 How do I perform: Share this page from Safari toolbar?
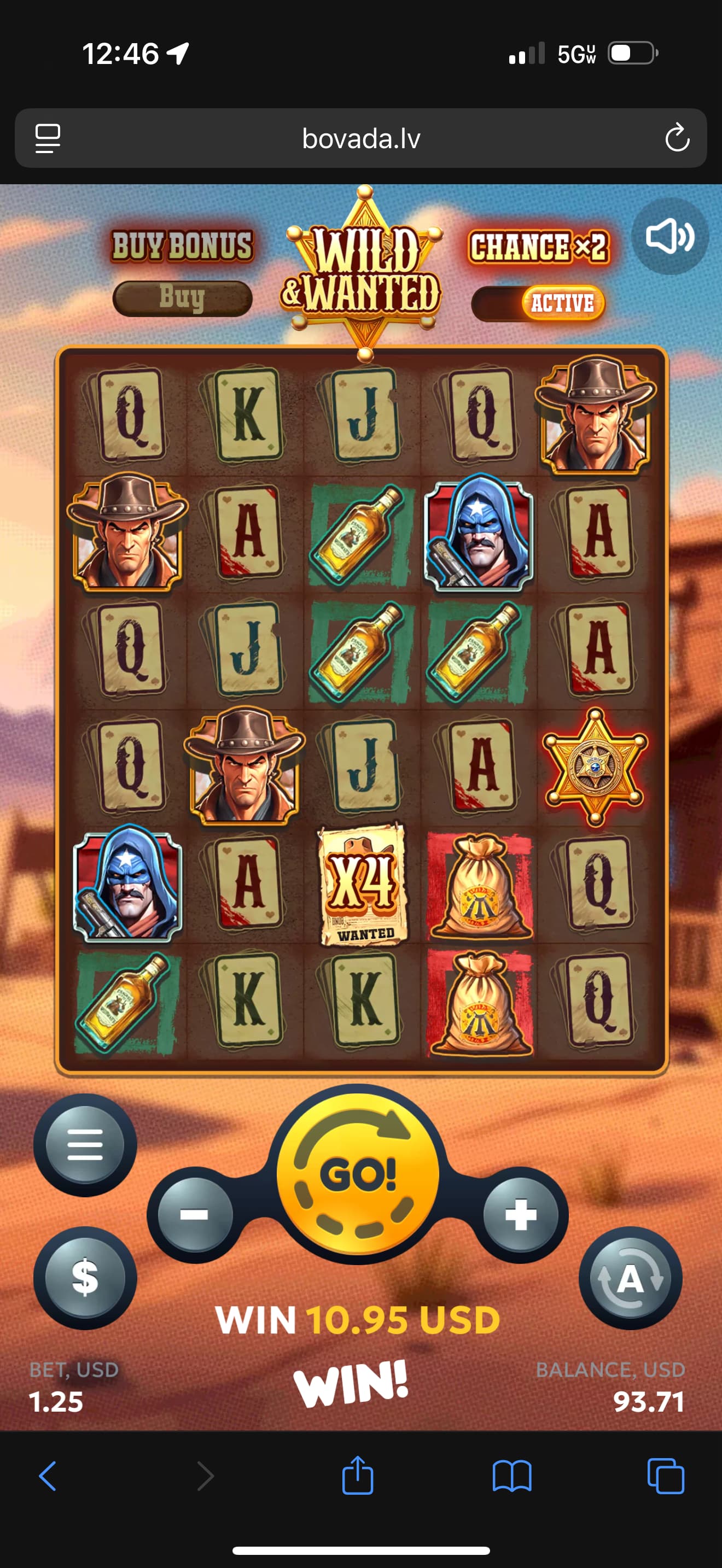click(357, 1476)
